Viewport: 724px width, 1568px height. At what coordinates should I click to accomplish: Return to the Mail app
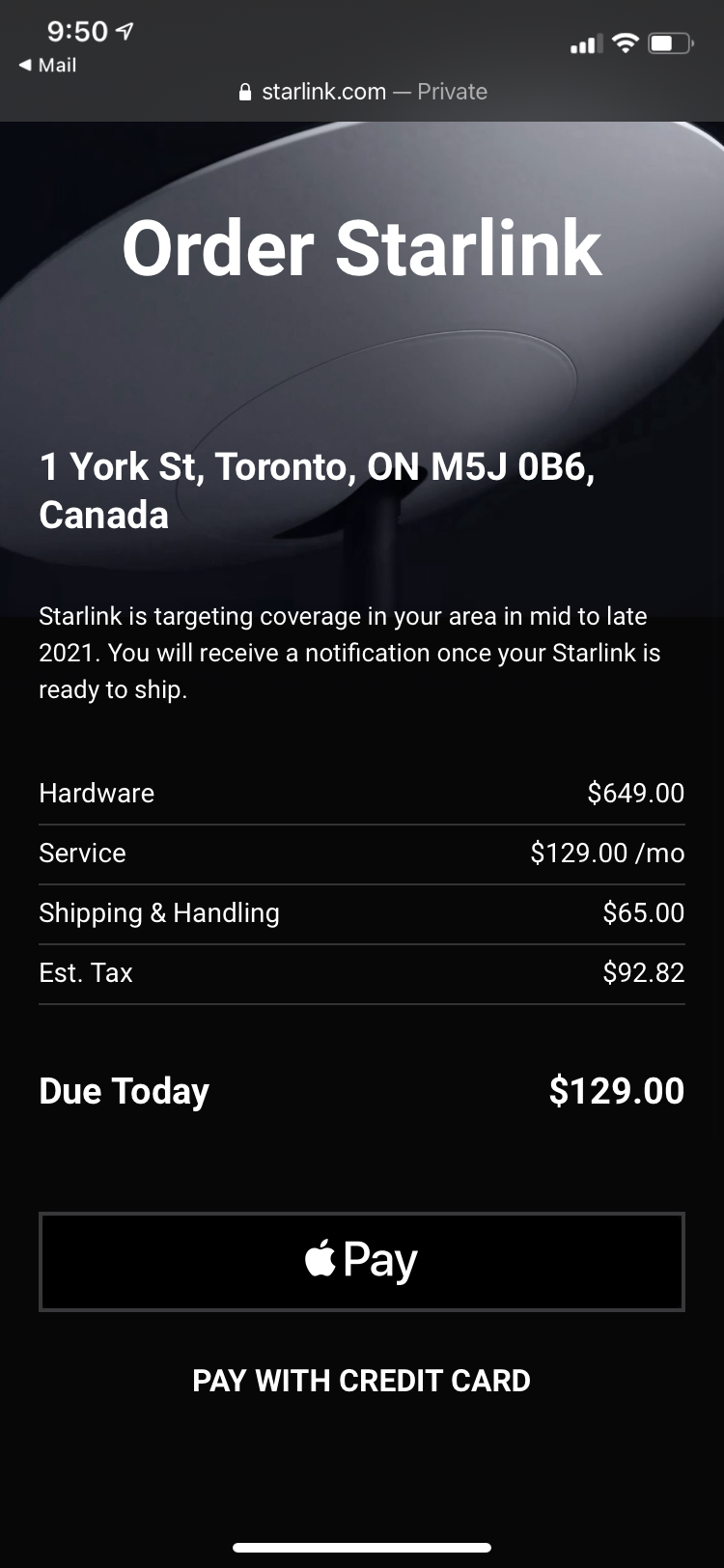[x=47, y=65]
